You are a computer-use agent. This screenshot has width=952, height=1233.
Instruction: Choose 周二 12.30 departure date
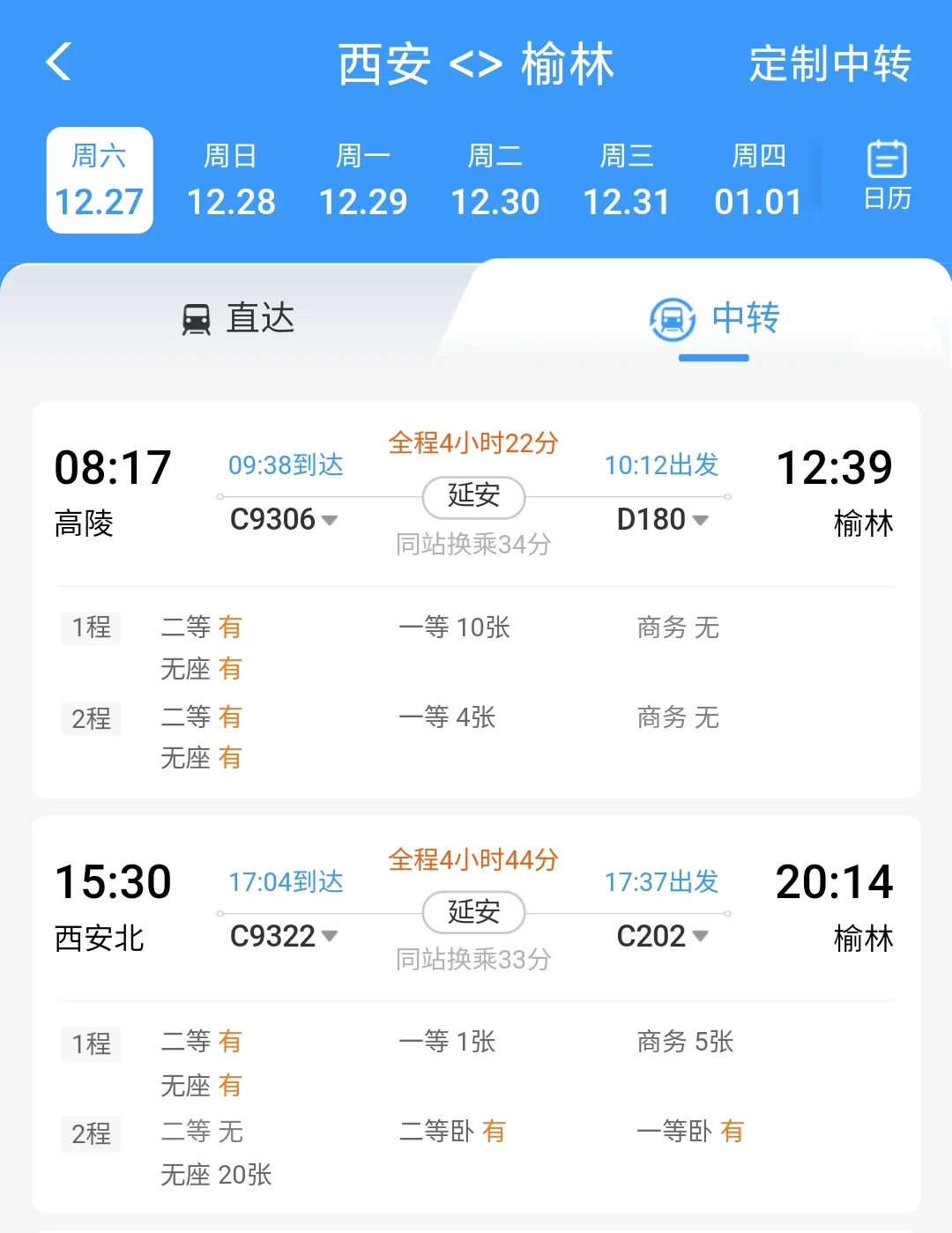tap(495, 181)
